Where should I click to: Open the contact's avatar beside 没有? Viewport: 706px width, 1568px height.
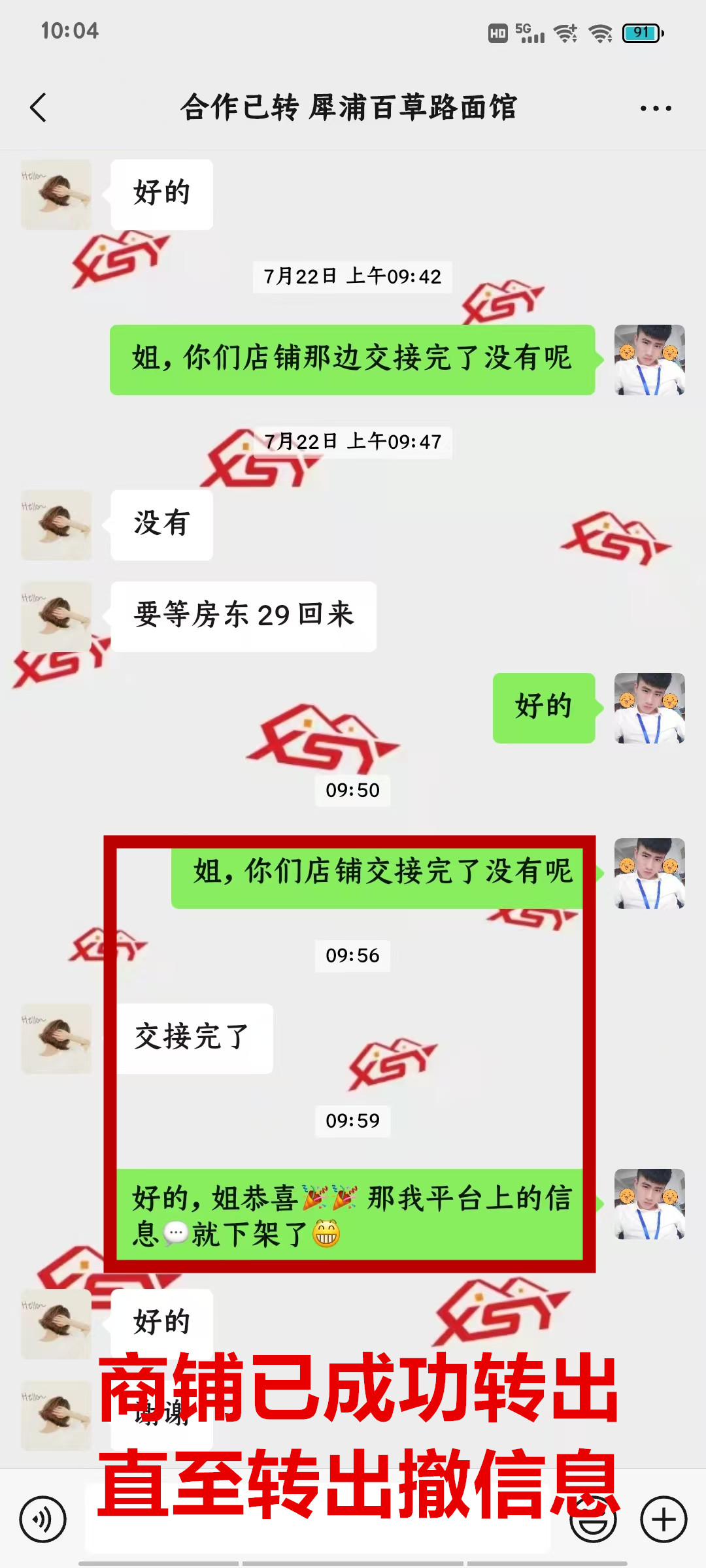tap(56, 525)
